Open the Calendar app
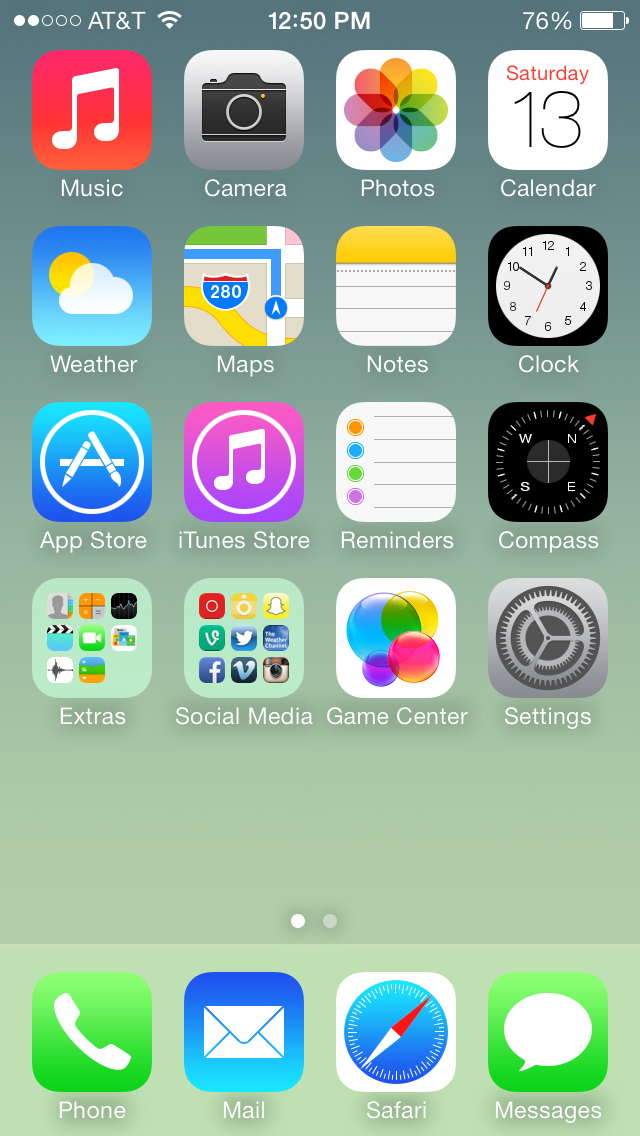Viewport: 640px width, 1136px height. (x=548, y=110)
